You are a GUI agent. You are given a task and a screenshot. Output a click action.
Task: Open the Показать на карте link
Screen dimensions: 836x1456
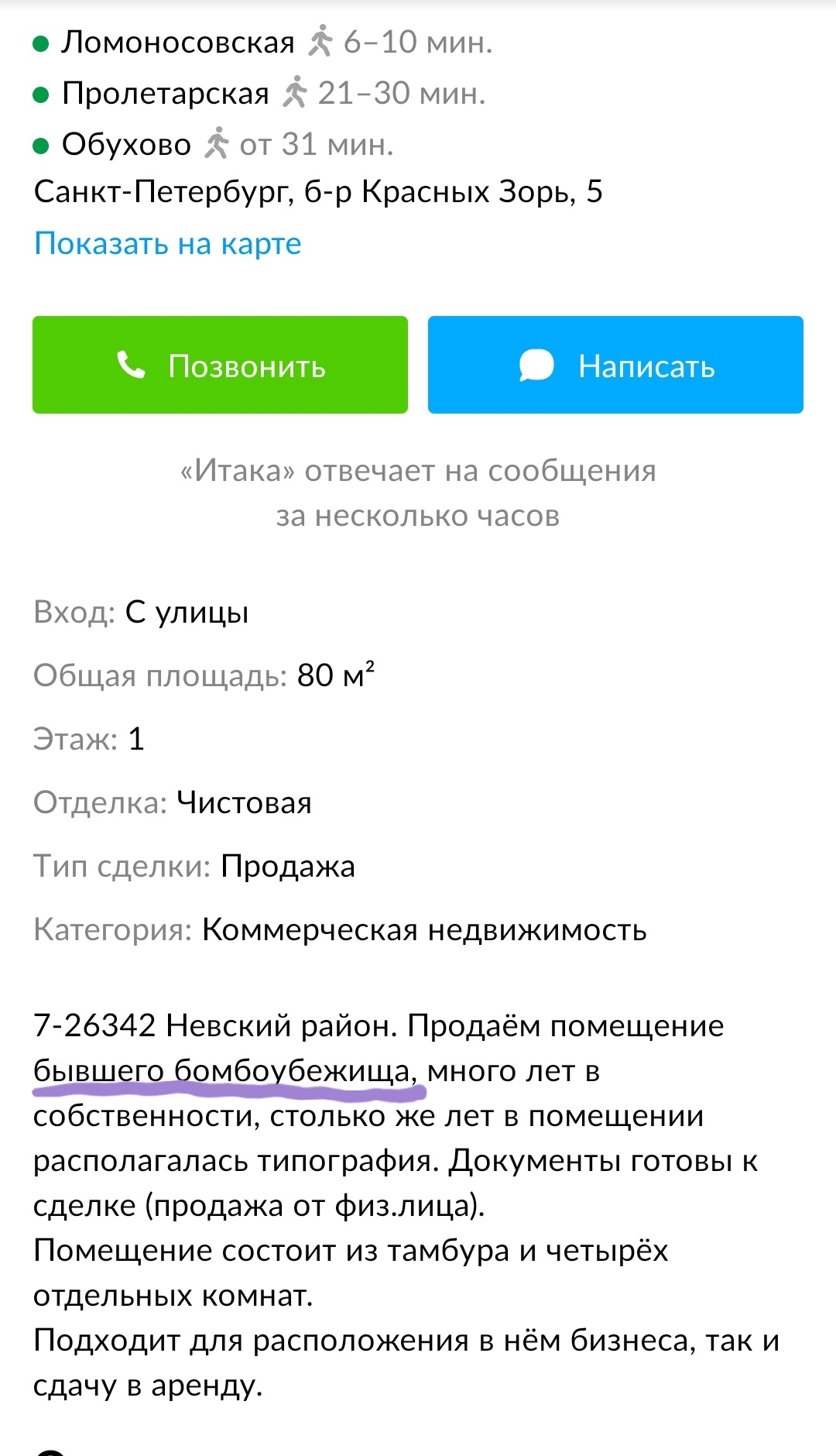pyautogui.click(x=167, y=243)
